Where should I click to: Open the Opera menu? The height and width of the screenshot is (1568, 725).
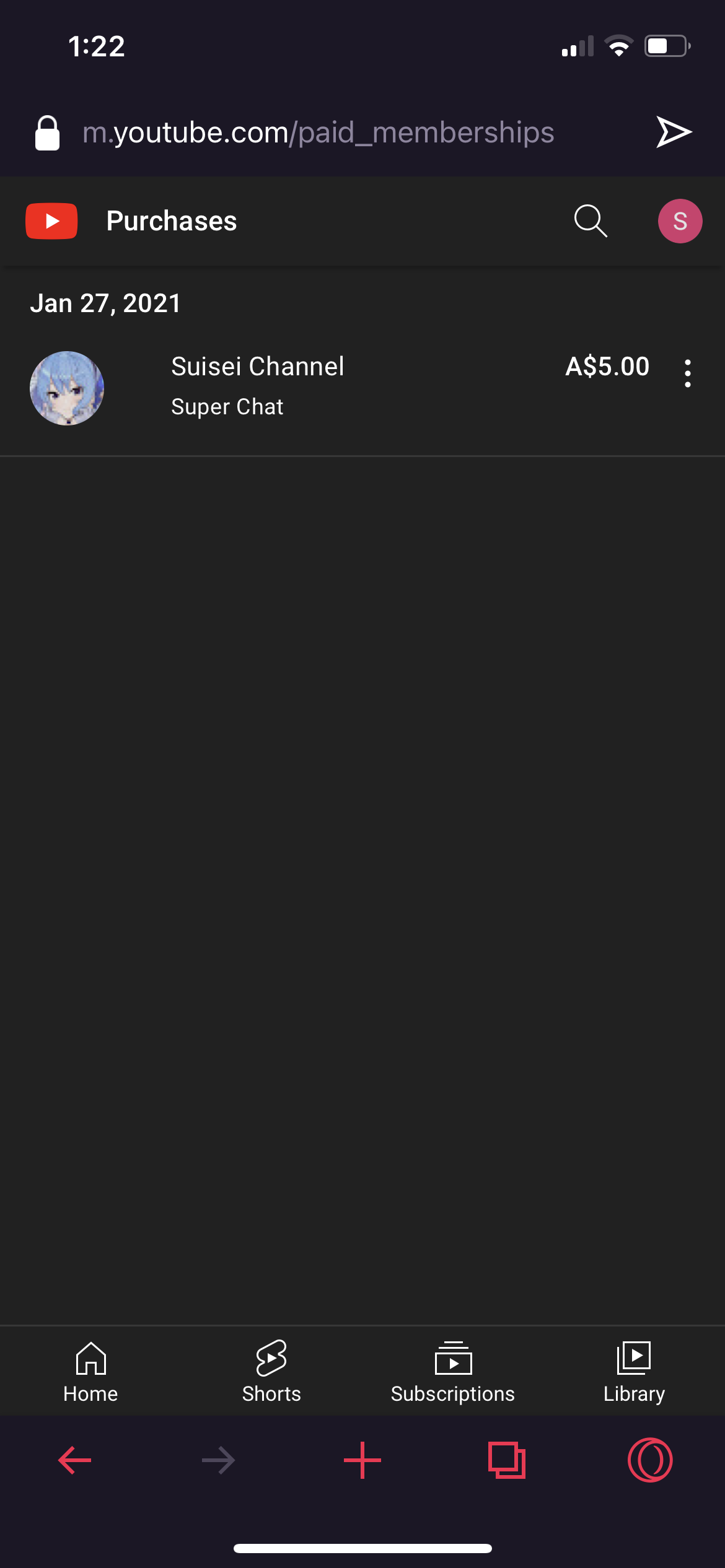point(650,1460)
